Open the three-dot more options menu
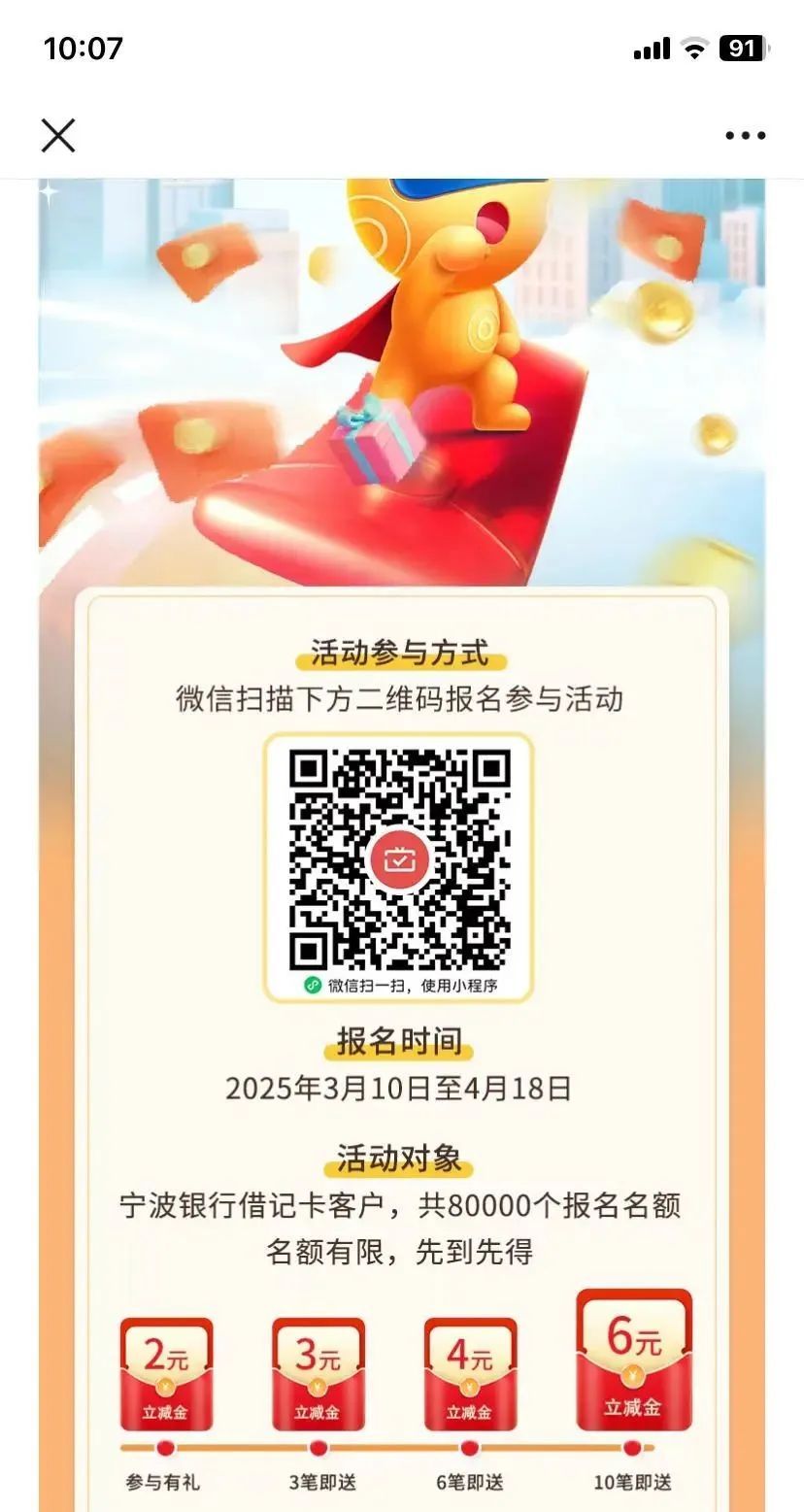 [x=745, y=136]
